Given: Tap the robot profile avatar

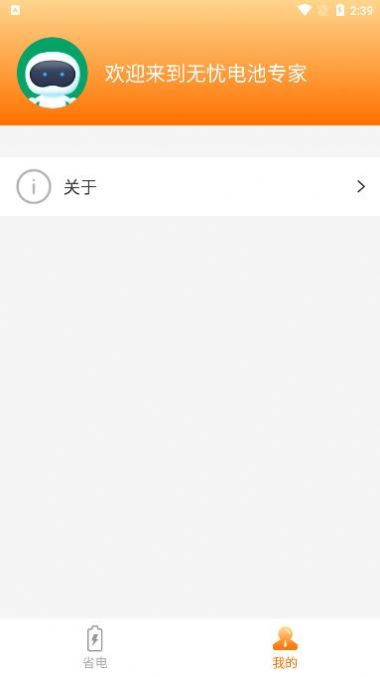Looking at the screenshot, I should (x=52, y=73).
